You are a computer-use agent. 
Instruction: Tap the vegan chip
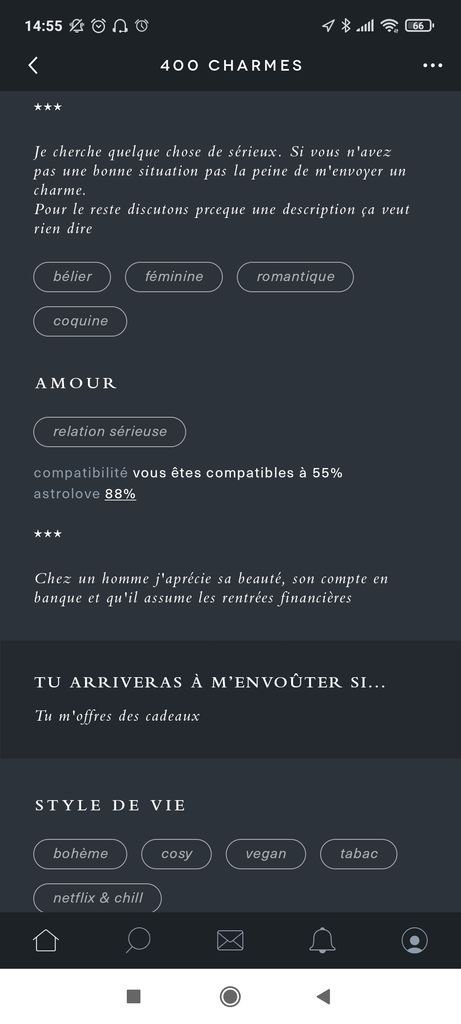pyautogui.click(x=266, y=854)
